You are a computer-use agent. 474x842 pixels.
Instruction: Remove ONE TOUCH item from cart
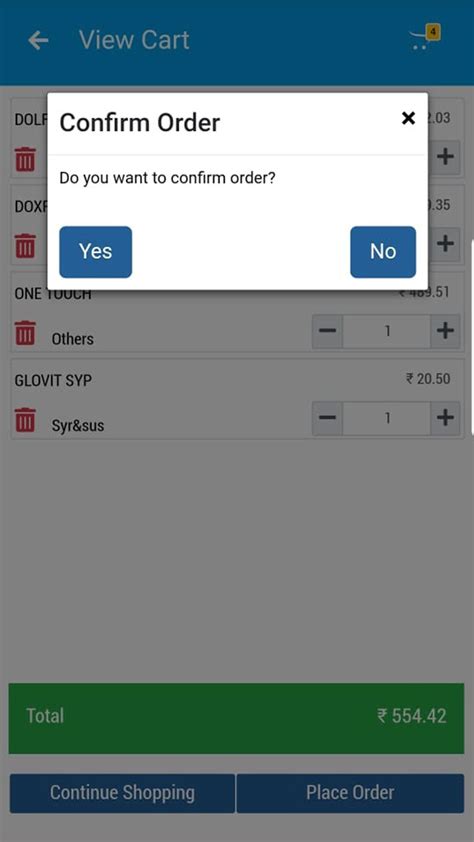pos(25,333)
